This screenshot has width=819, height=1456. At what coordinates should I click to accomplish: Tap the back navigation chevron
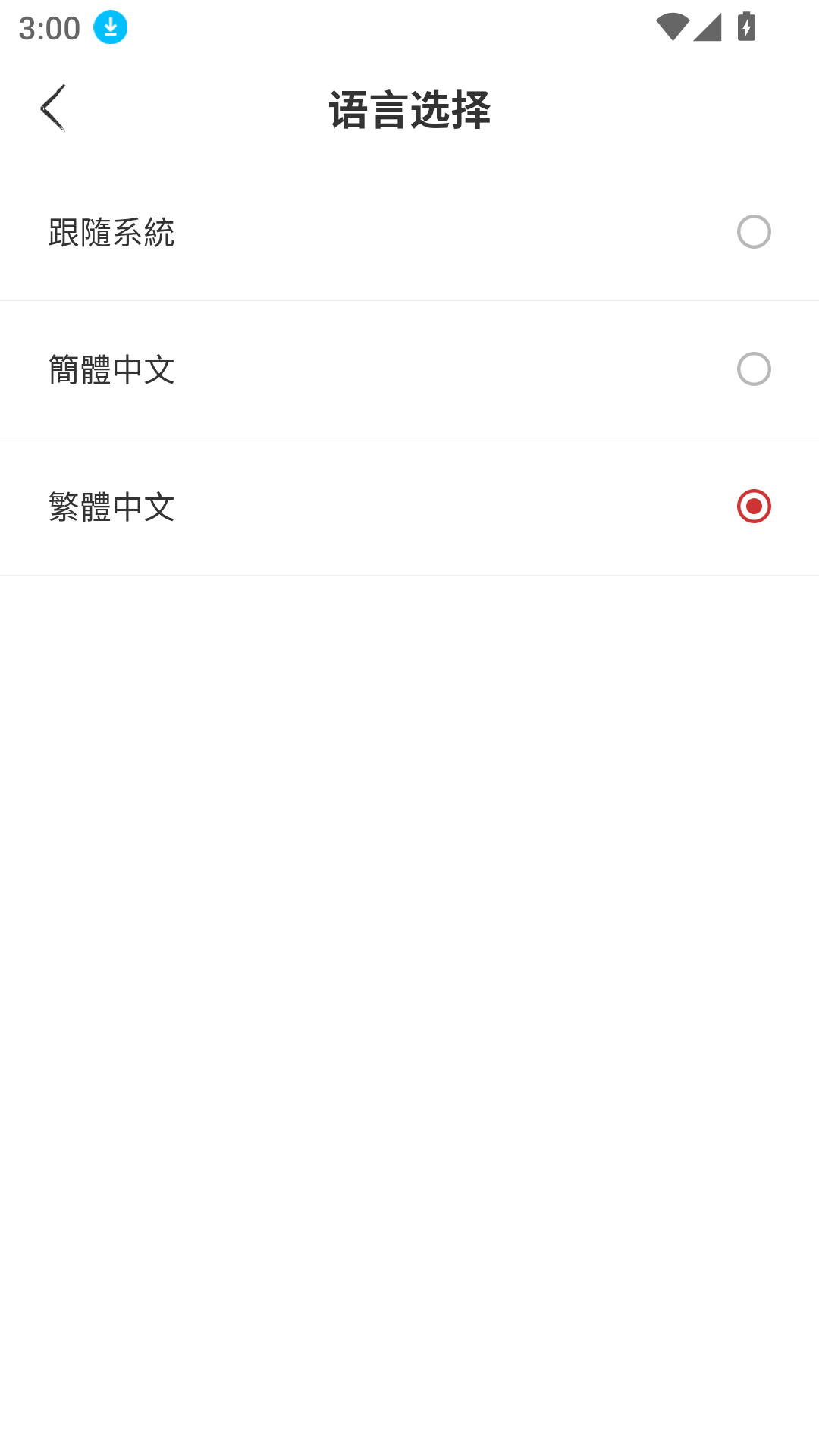[53, 108]
